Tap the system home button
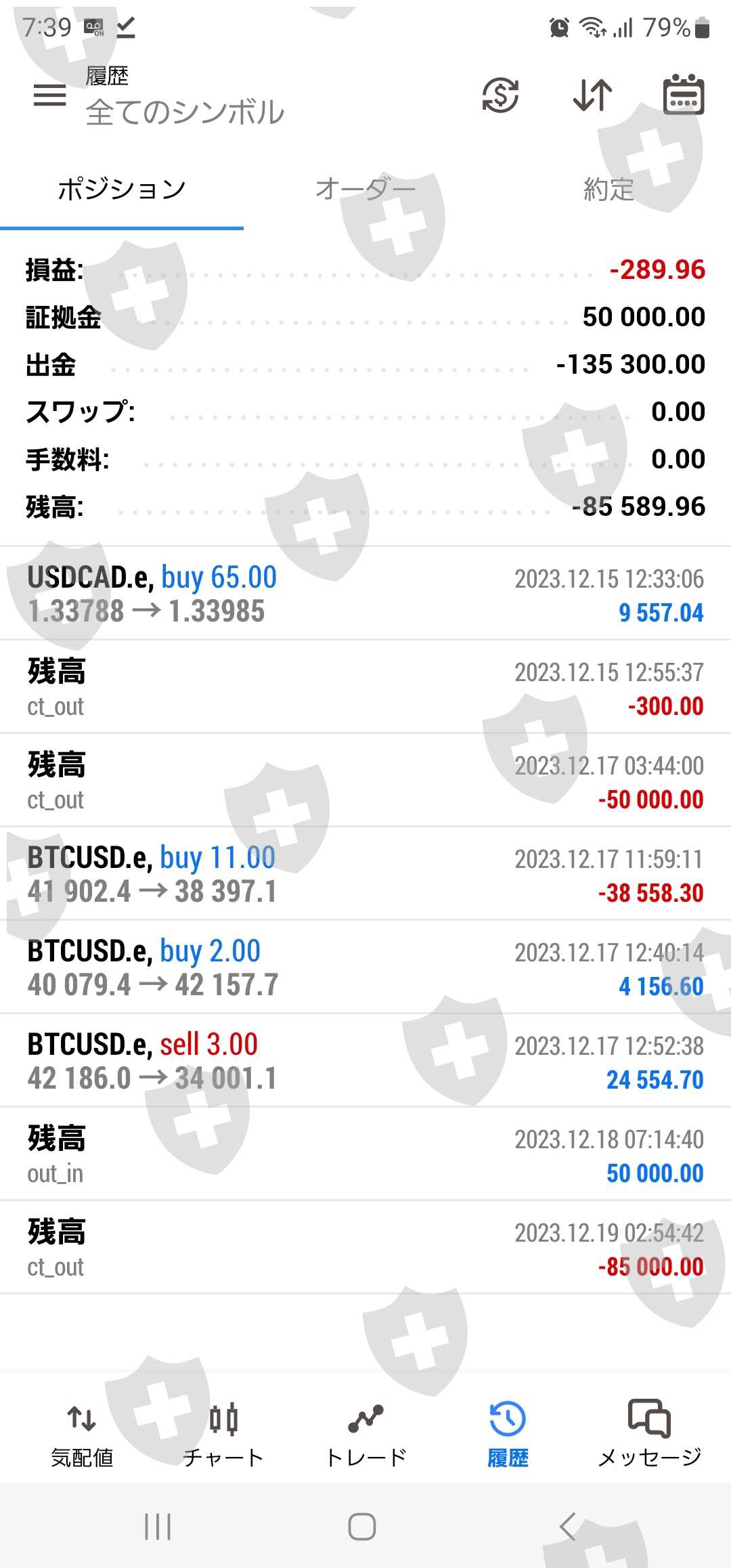 [362, 1527]
